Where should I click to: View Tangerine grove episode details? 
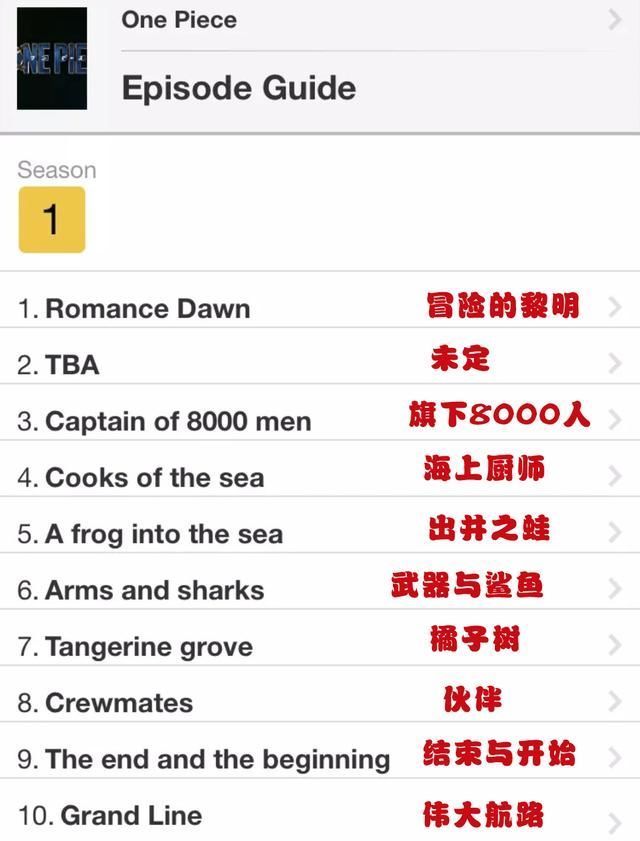(149, 646)
